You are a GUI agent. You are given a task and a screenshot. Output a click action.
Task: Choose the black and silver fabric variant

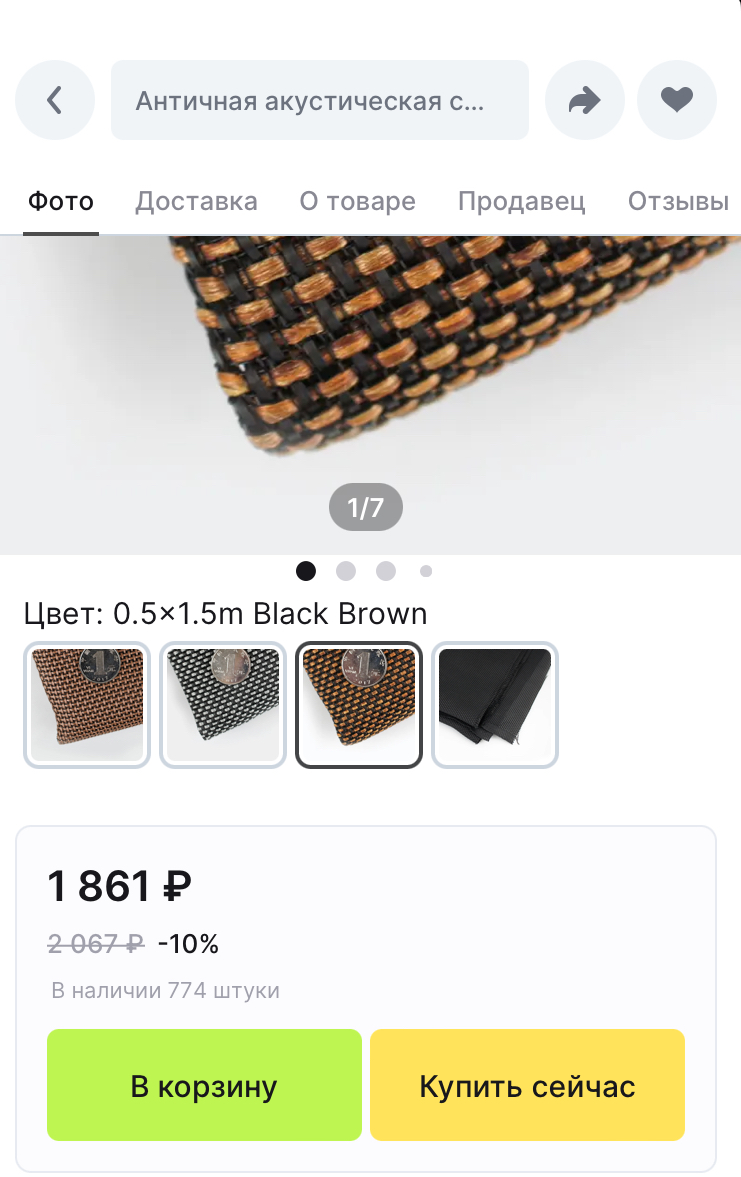(x=223, y=705)
